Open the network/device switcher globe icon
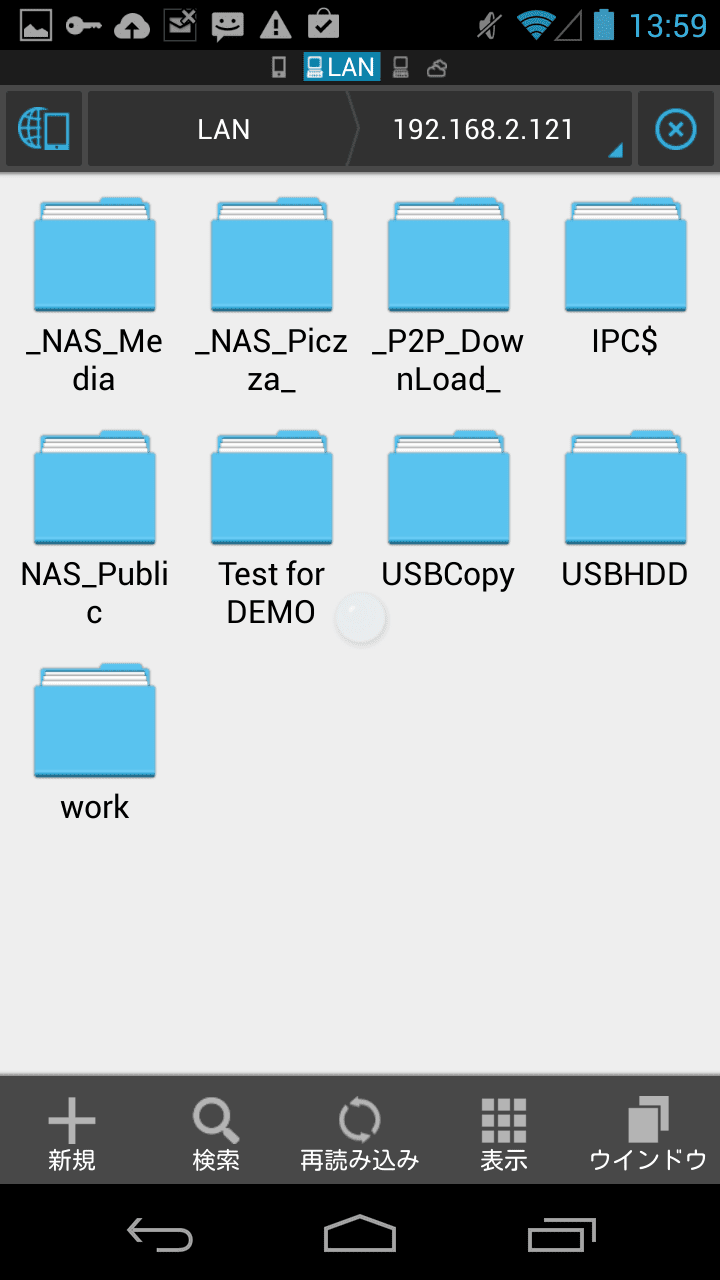Image resolution: width=720 pixels, height=1280 pixels. click(43, 129)
